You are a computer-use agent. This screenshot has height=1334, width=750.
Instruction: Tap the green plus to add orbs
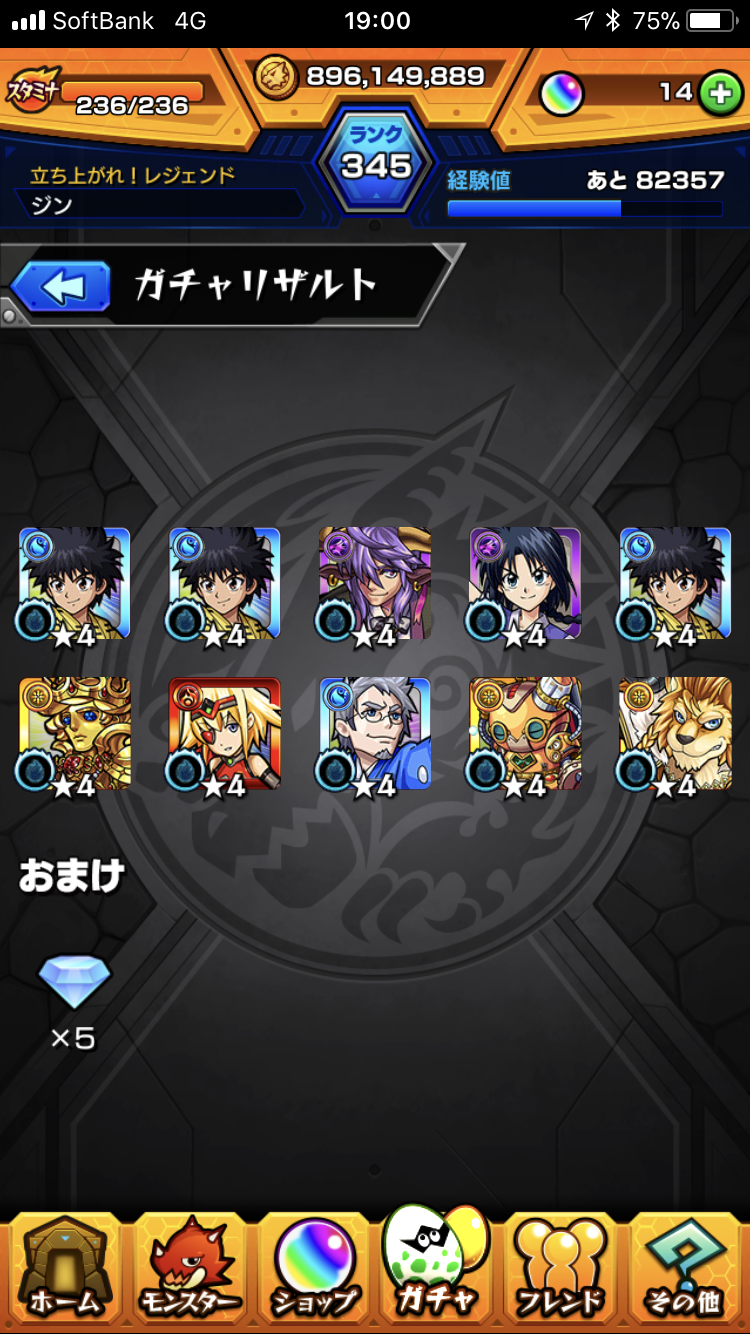tap(717, 94)
